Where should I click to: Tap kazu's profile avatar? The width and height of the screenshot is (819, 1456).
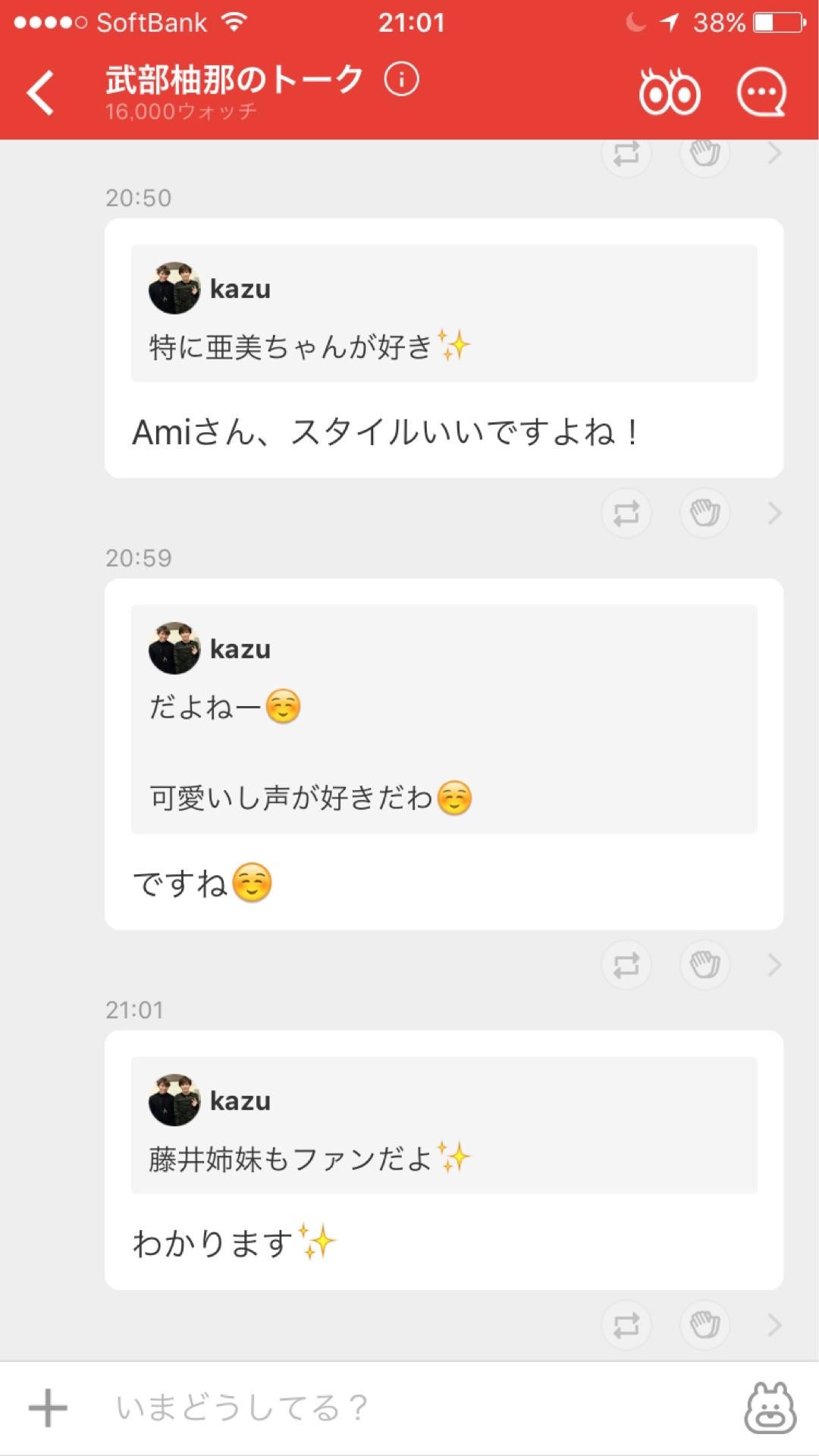pyautogui.click(x=173, y=1102)
